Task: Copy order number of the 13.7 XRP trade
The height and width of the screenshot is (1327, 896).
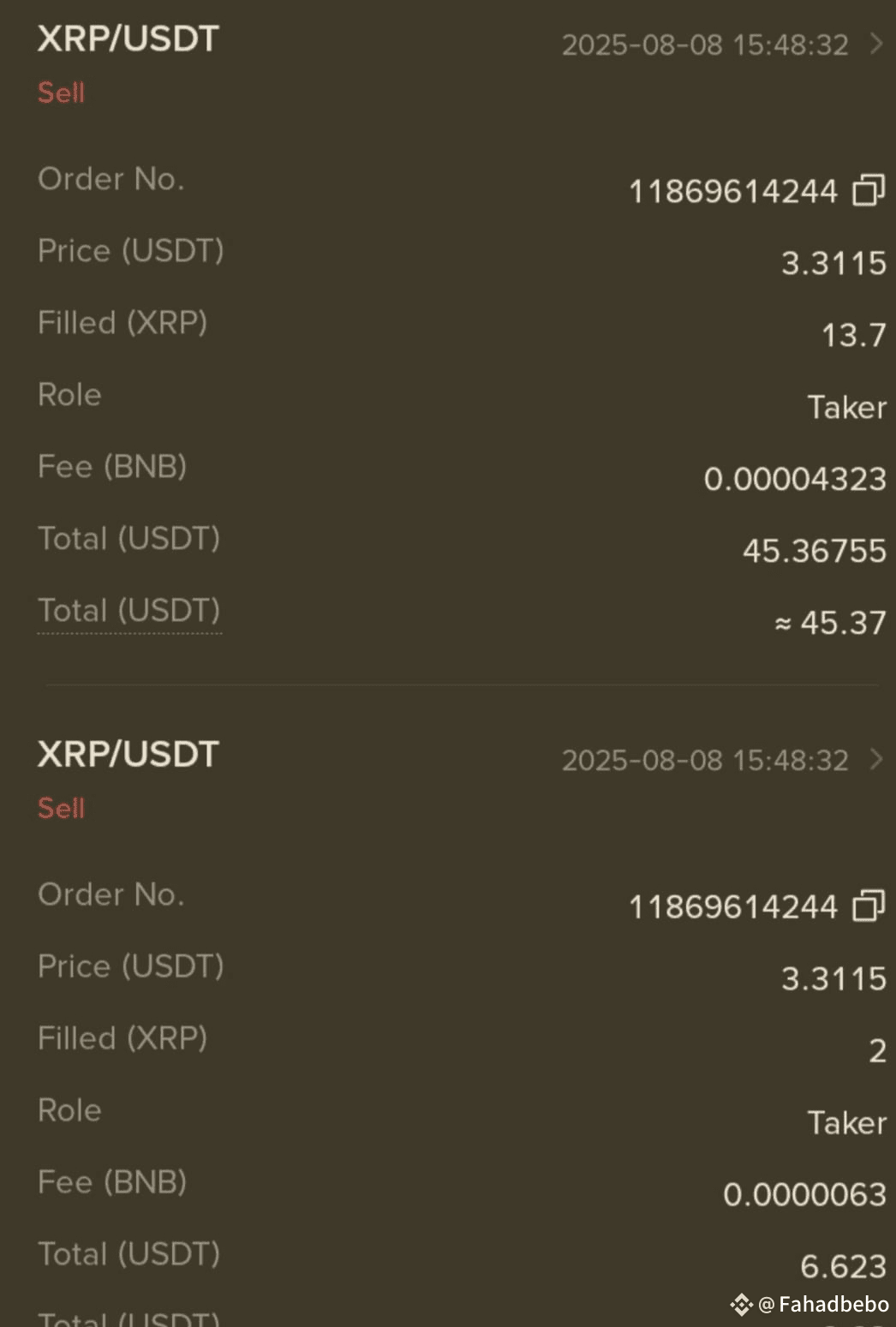Action: coord(869,190)
